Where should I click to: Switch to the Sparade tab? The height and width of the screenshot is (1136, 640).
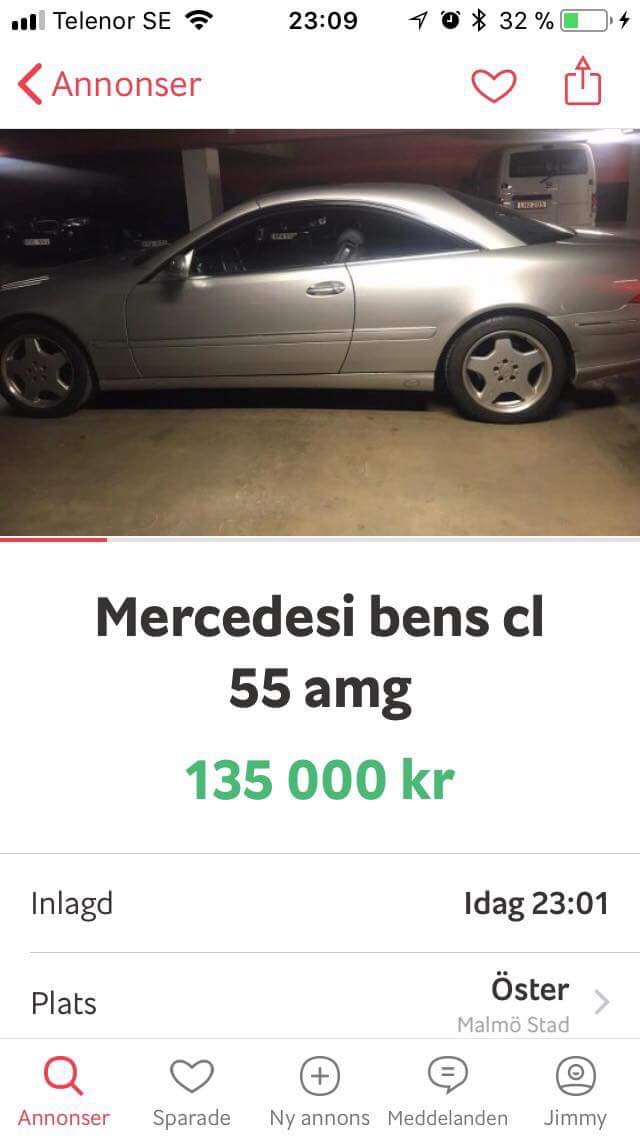pos(191,1092)
